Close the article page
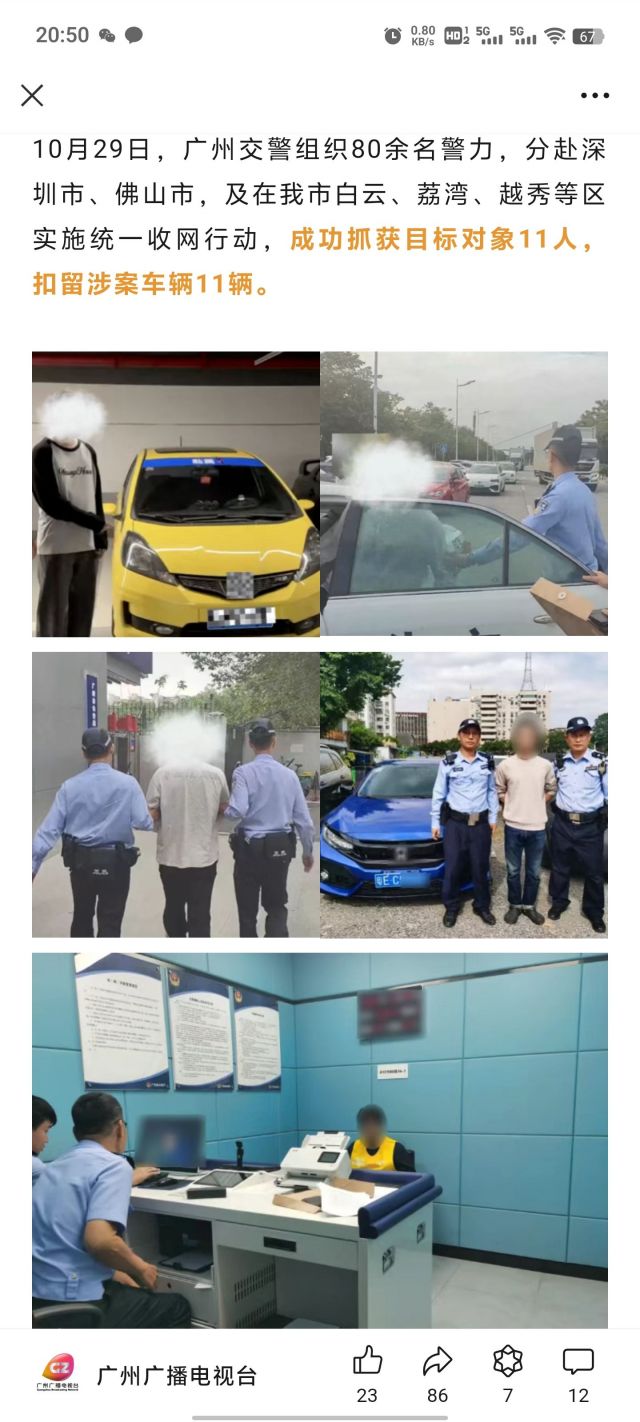The image size is (640, 1422). pos(32,95)
